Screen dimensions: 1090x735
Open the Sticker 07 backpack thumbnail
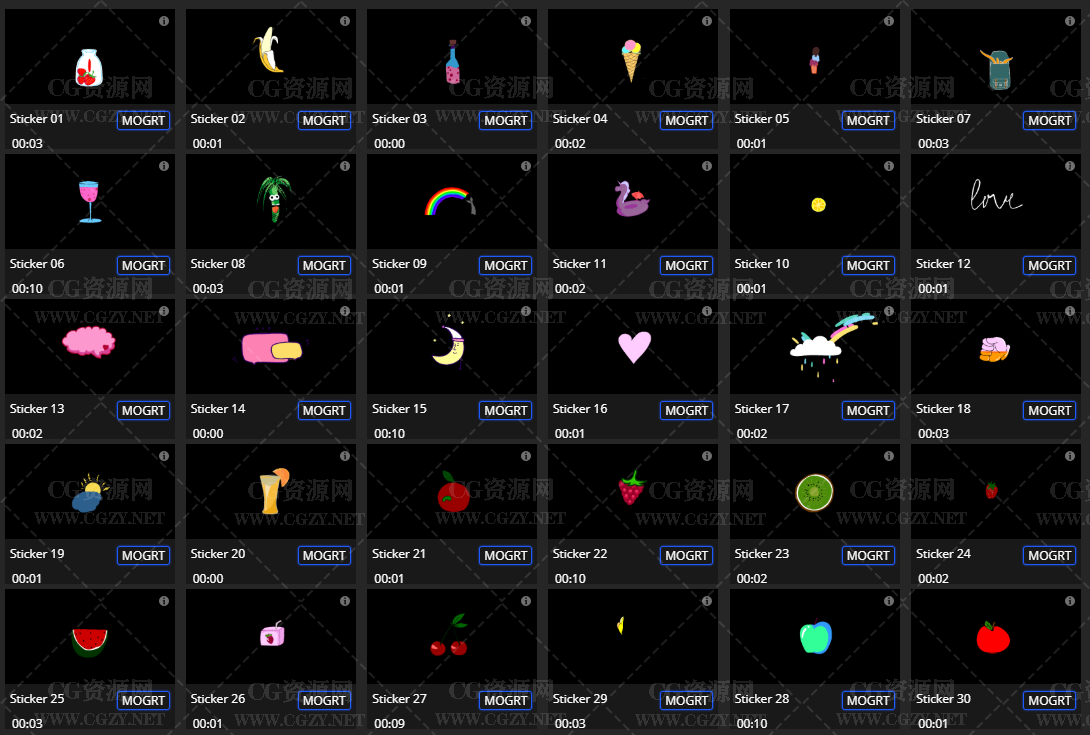(x=994, y=70)
